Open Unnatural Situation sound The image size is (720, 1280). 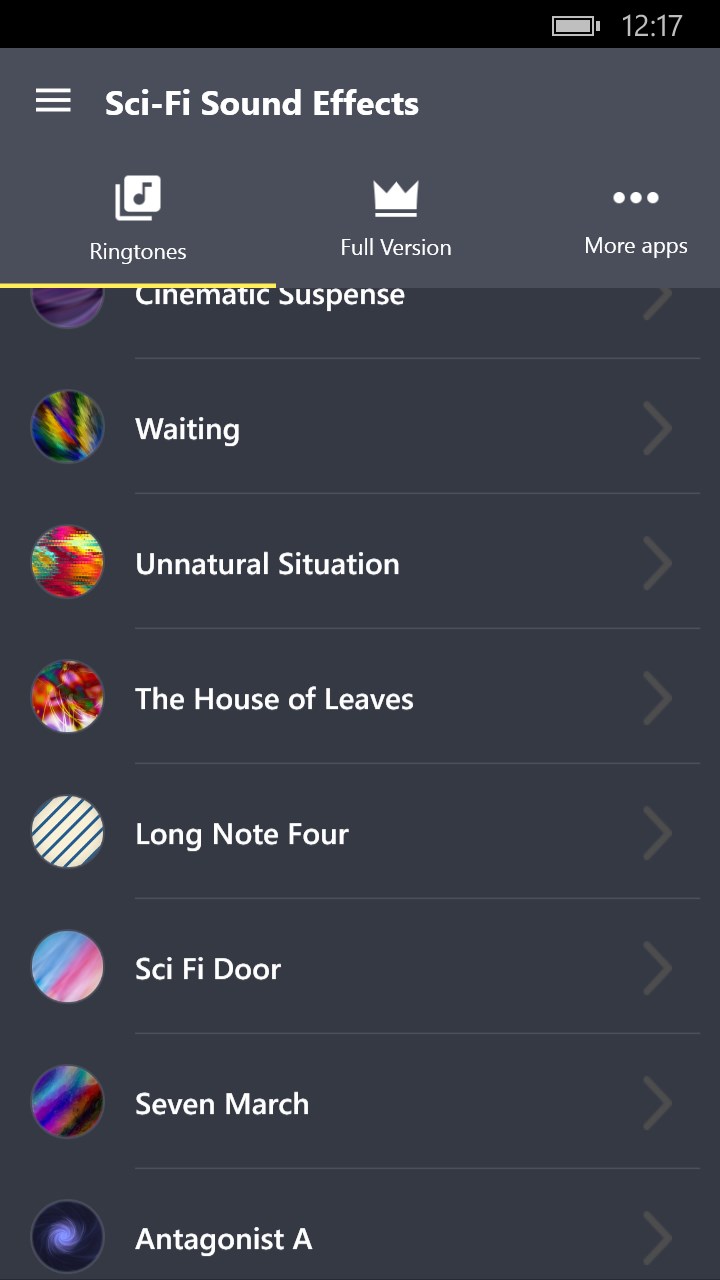coord(360,564)
